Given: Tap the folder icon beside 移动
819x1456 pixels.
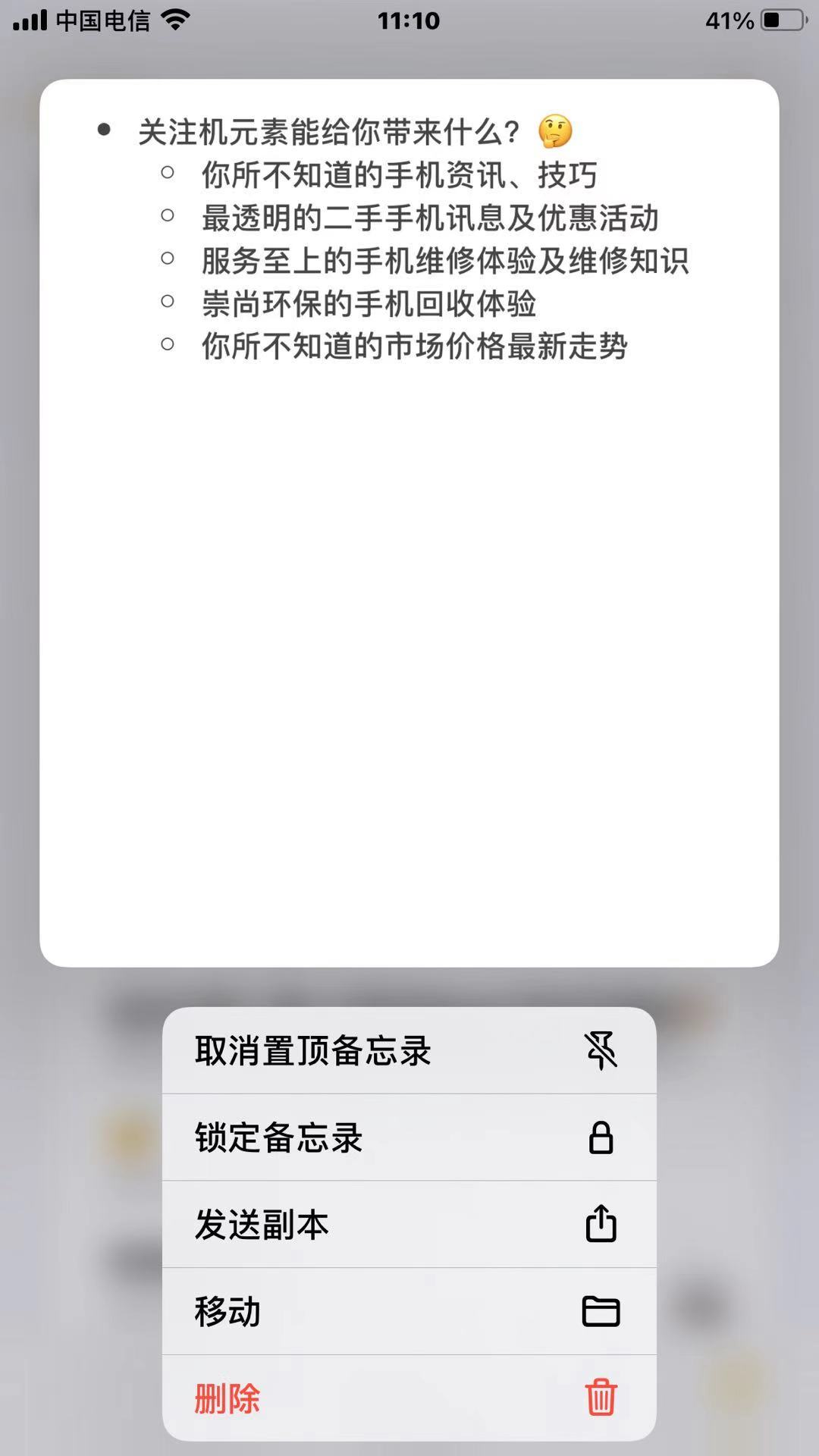Looking at the screenshot, I should coord(601,1309).
